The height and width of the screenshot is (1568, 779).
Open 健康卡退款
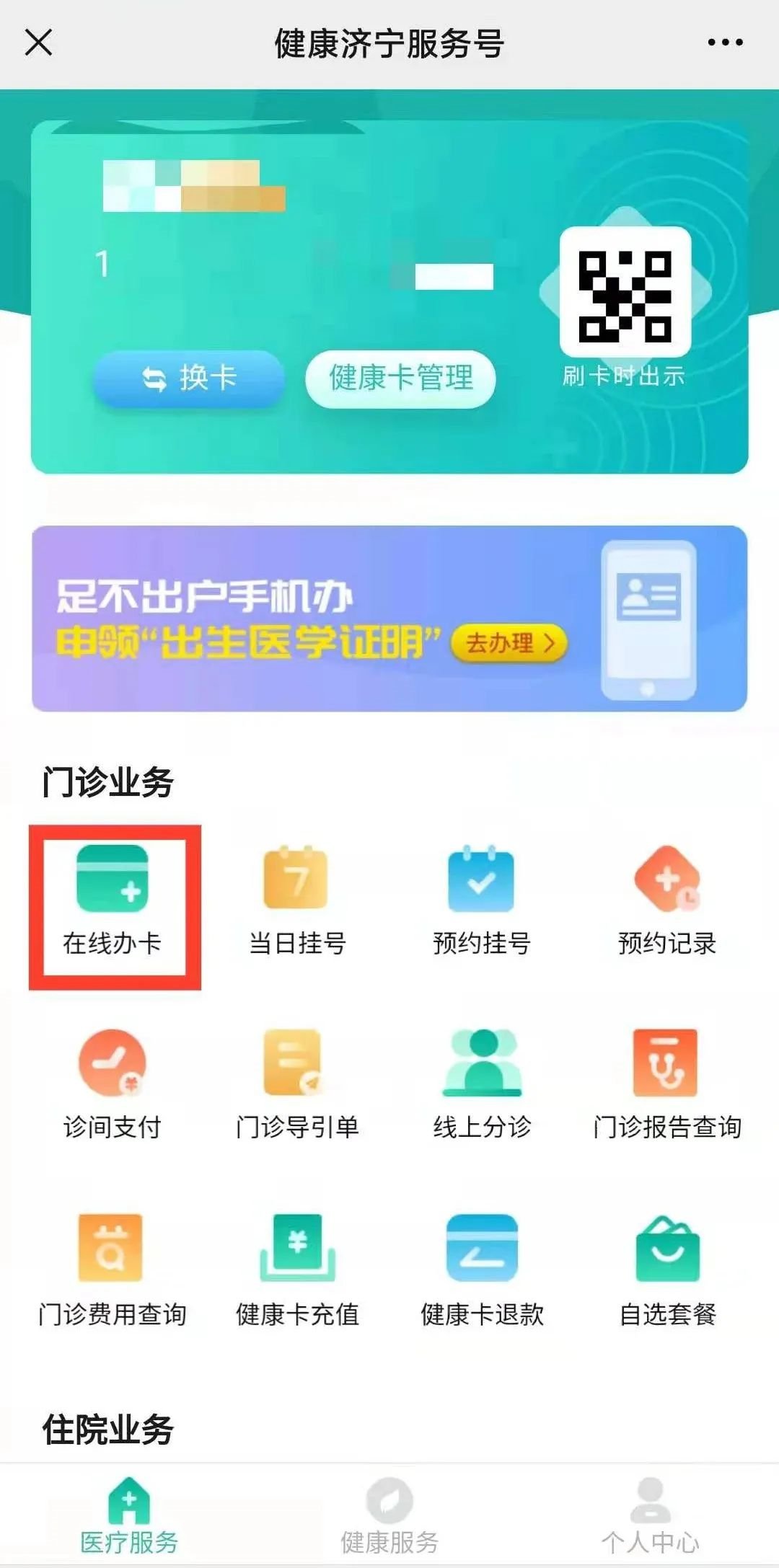(481, 1270)
